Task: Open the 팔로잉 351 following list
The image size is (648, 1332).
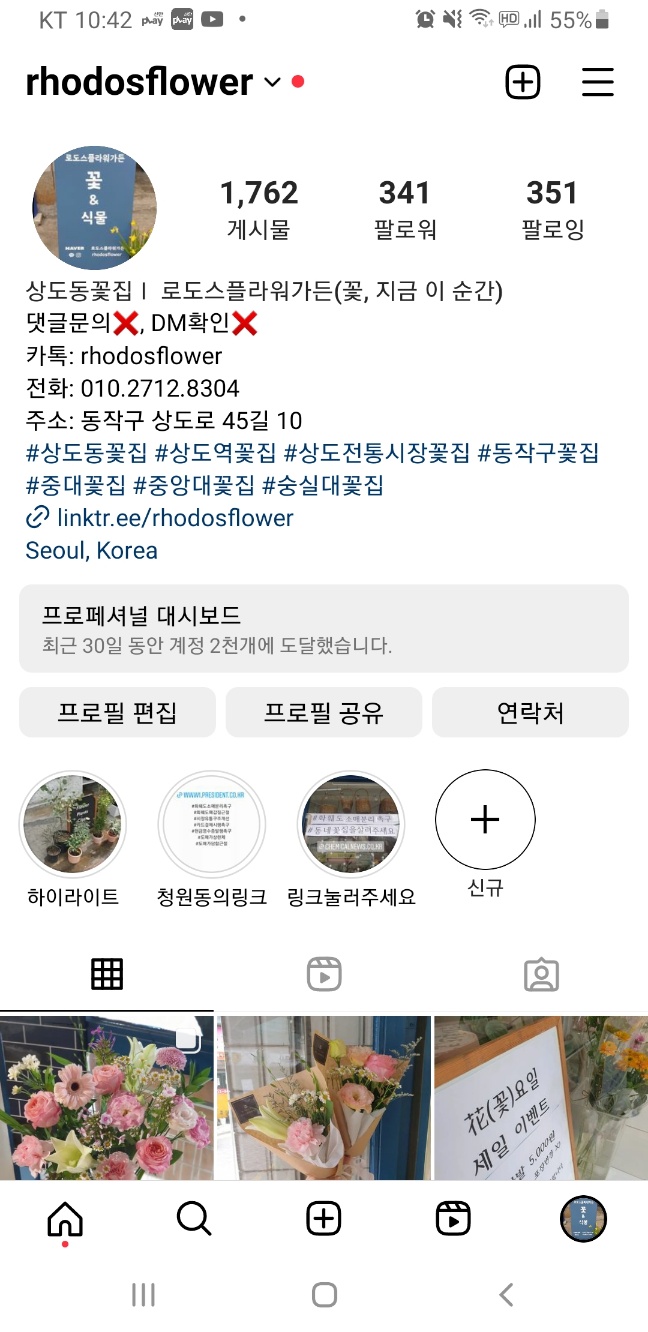Action: point(552,210)
